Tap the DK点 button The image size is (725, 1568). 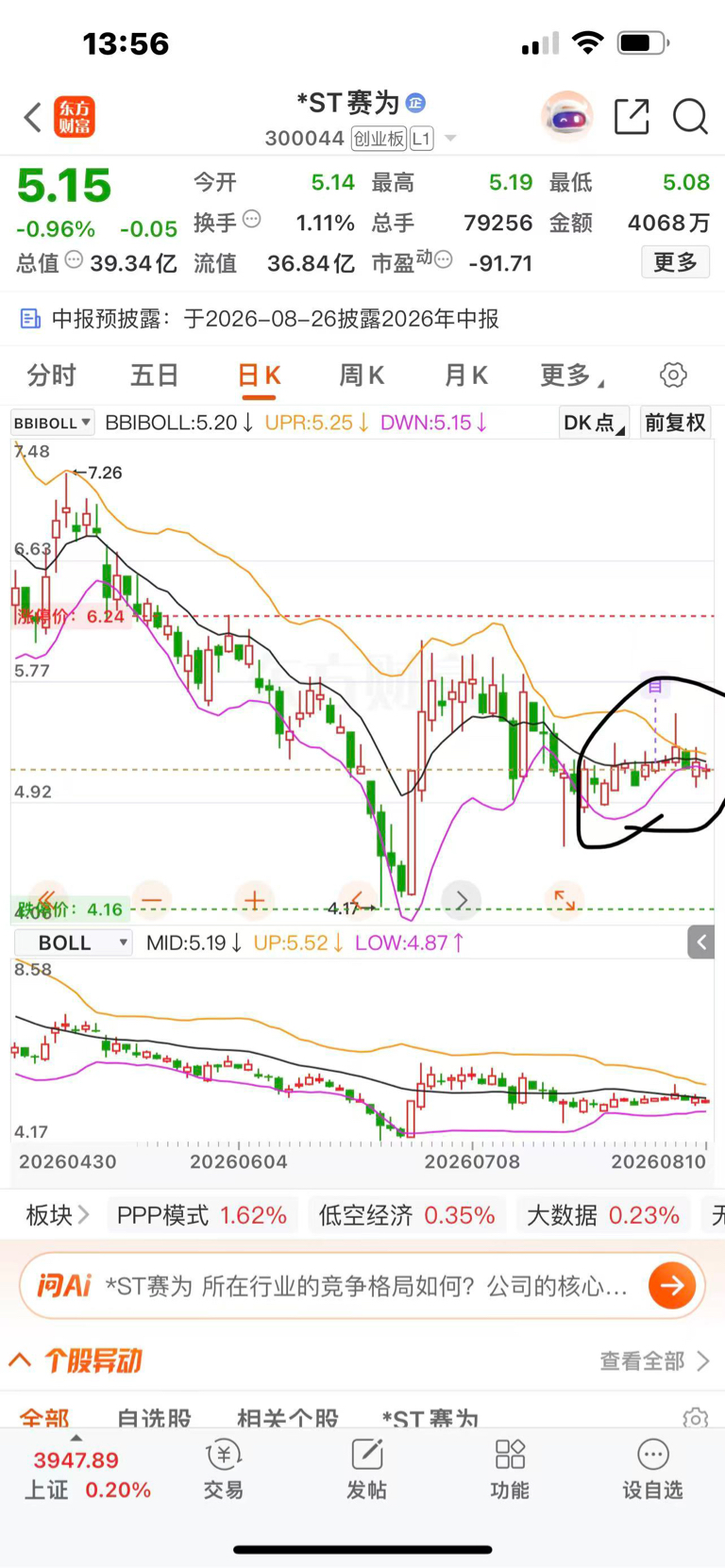click(x=594, y=423)
